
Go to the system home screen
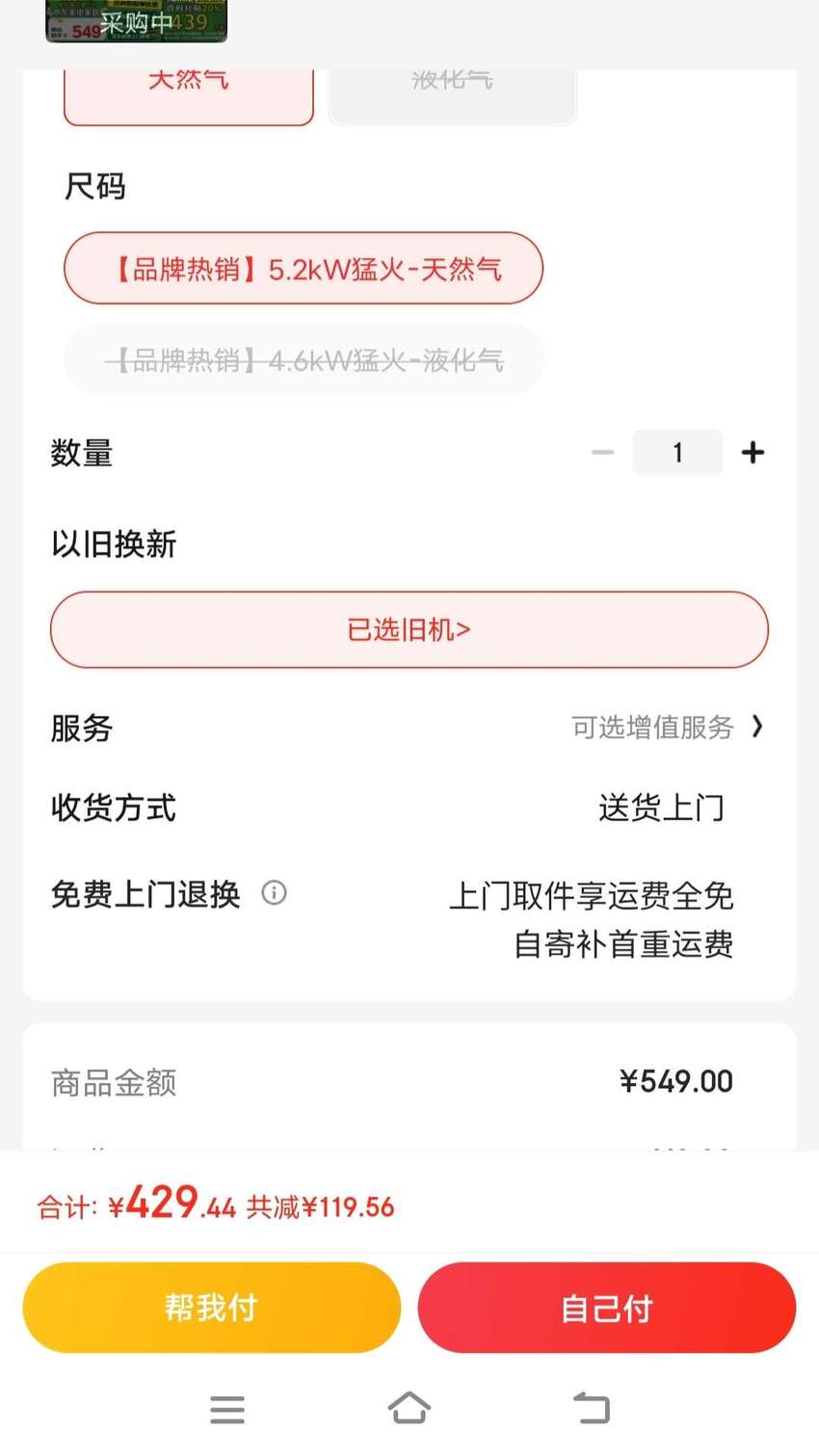tap(409, 1408)
